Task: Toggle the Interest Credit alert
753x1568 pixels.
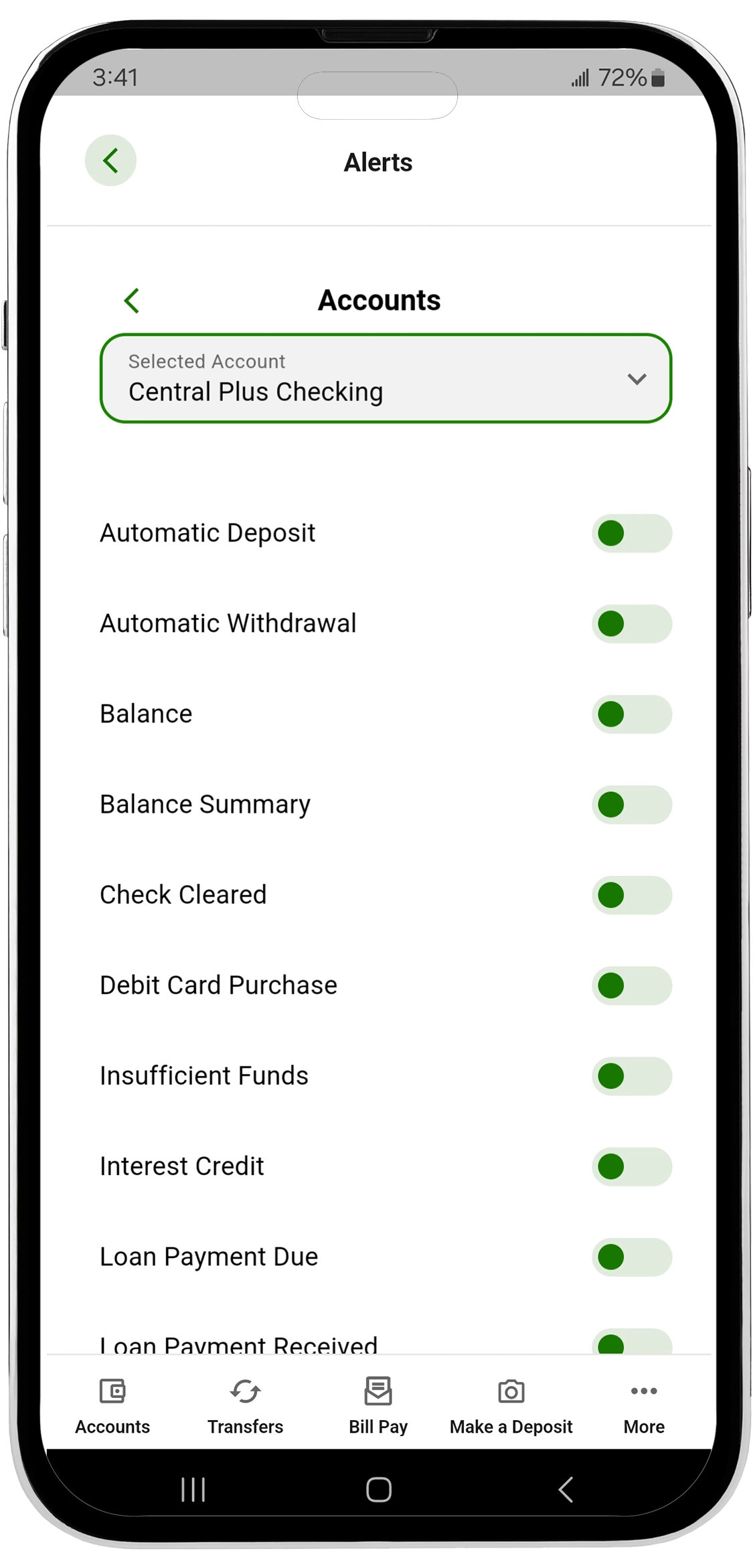Action: (631, 1166)
